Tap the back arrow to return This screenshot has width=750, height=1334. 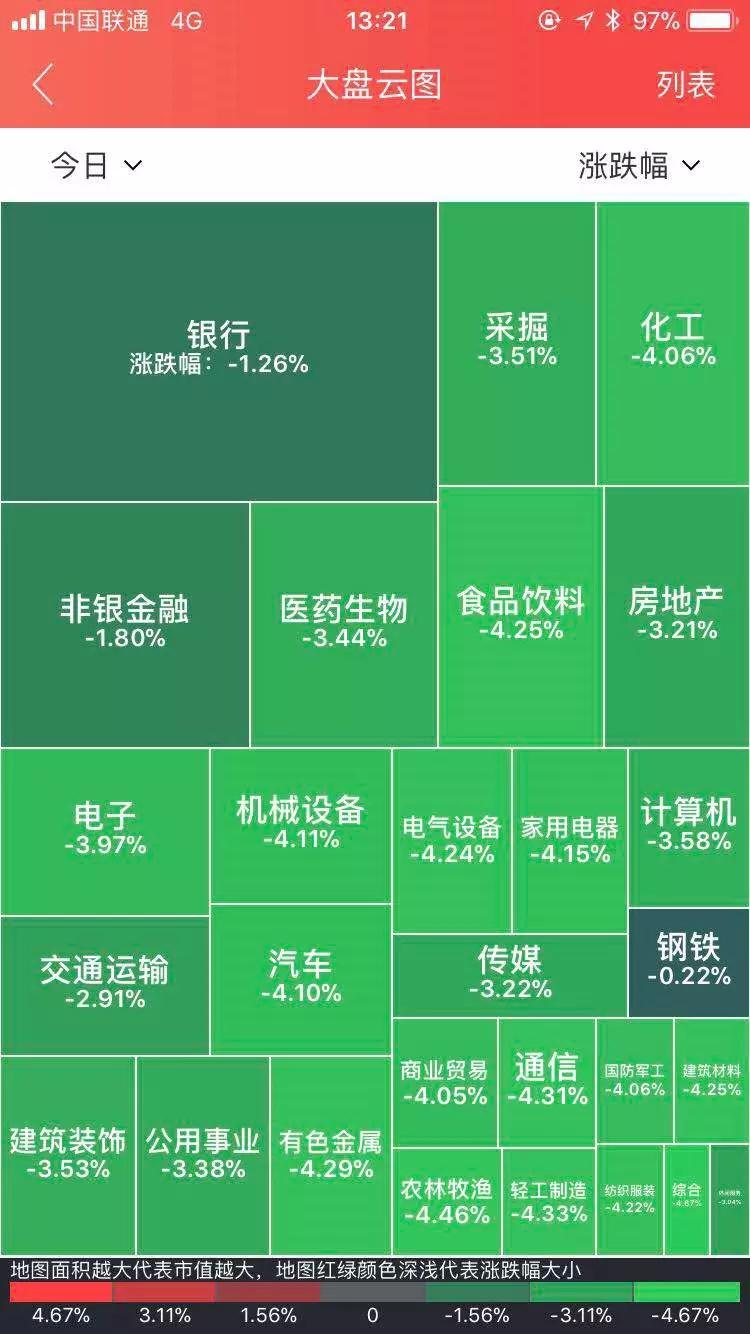point(42,85)
